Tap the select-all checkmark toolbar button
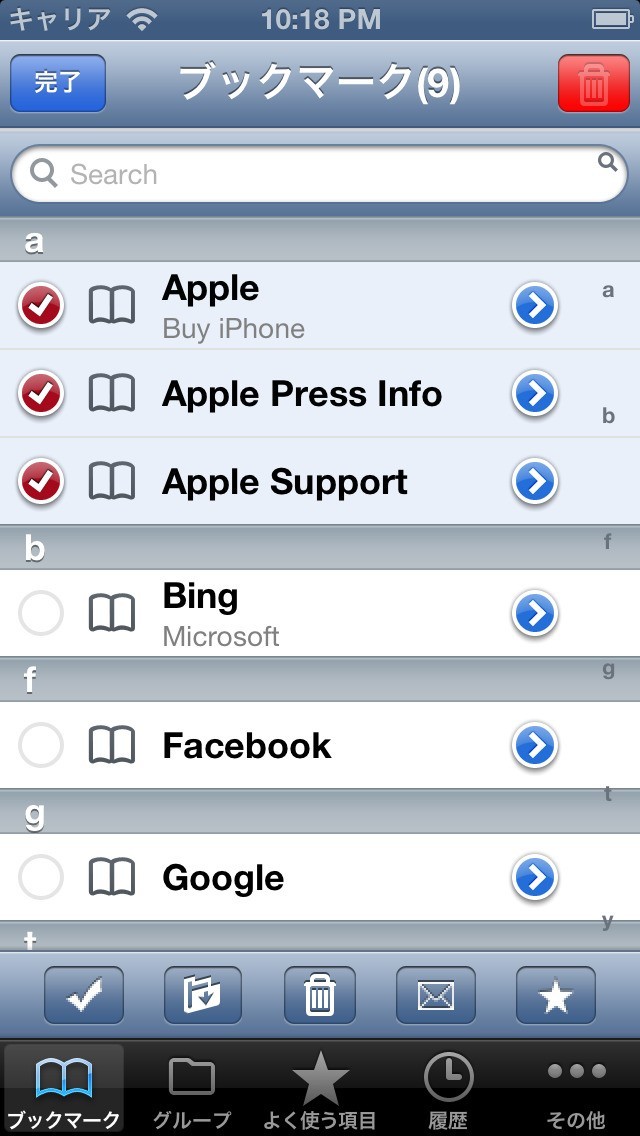This screenshot has width=640, height=1136. click(x=84, y=995)
